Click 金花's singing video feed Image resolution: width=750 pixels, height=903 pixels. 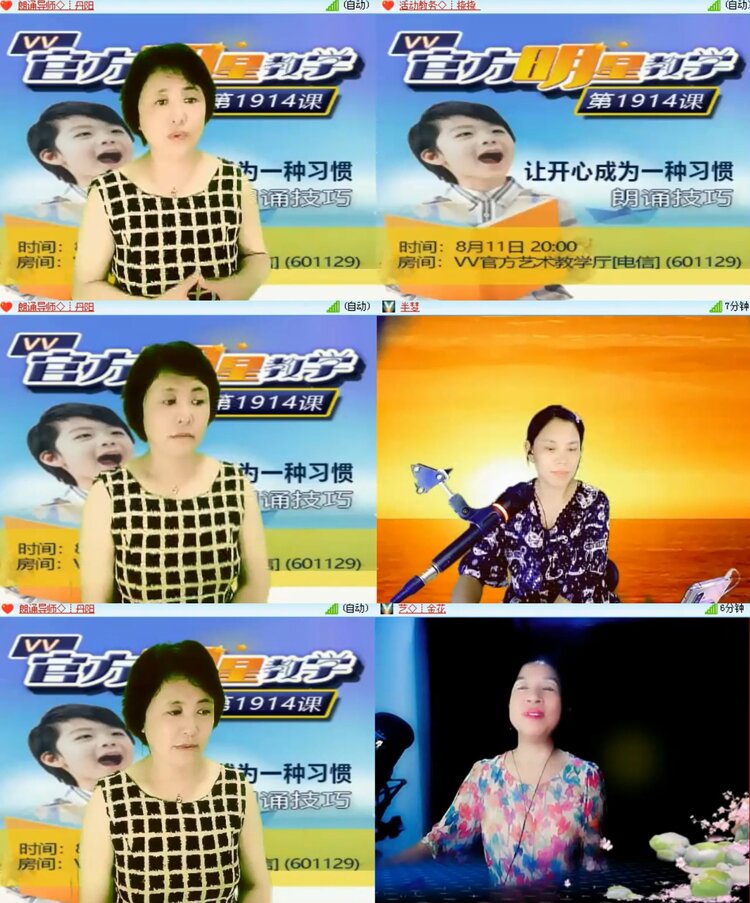560,760
